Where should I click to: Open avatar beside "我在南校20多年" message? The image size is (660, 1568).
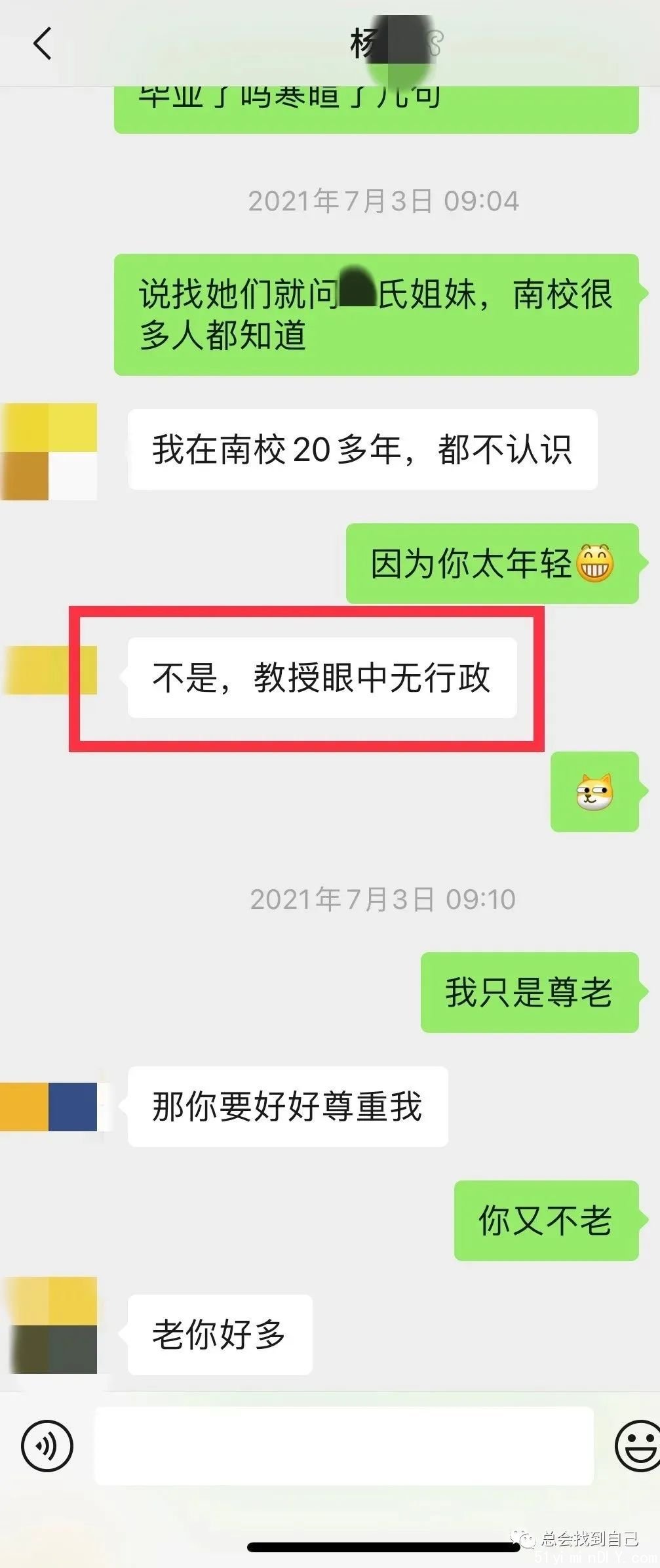click(x=49, y=452)
